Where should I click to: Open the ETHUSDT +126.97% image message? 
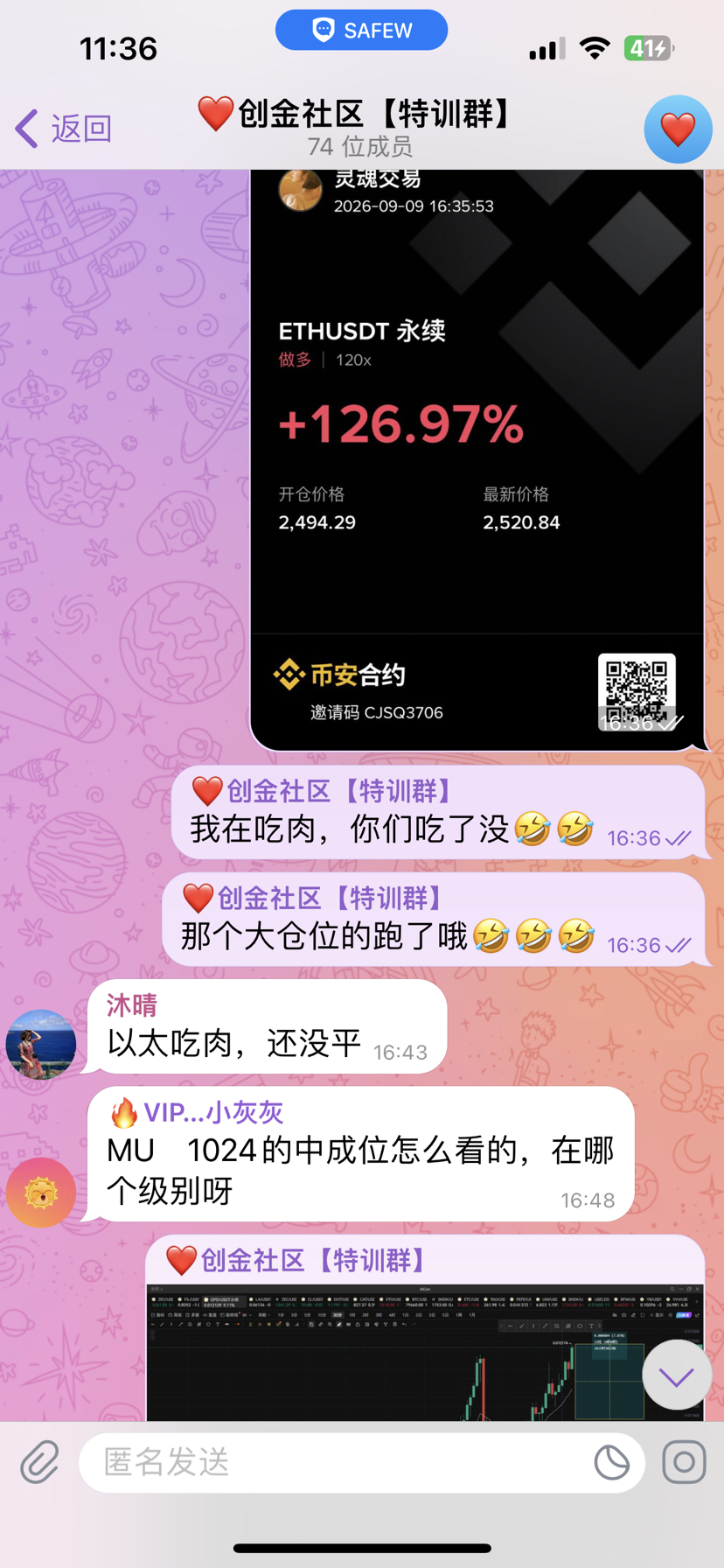tap(477, 459)
